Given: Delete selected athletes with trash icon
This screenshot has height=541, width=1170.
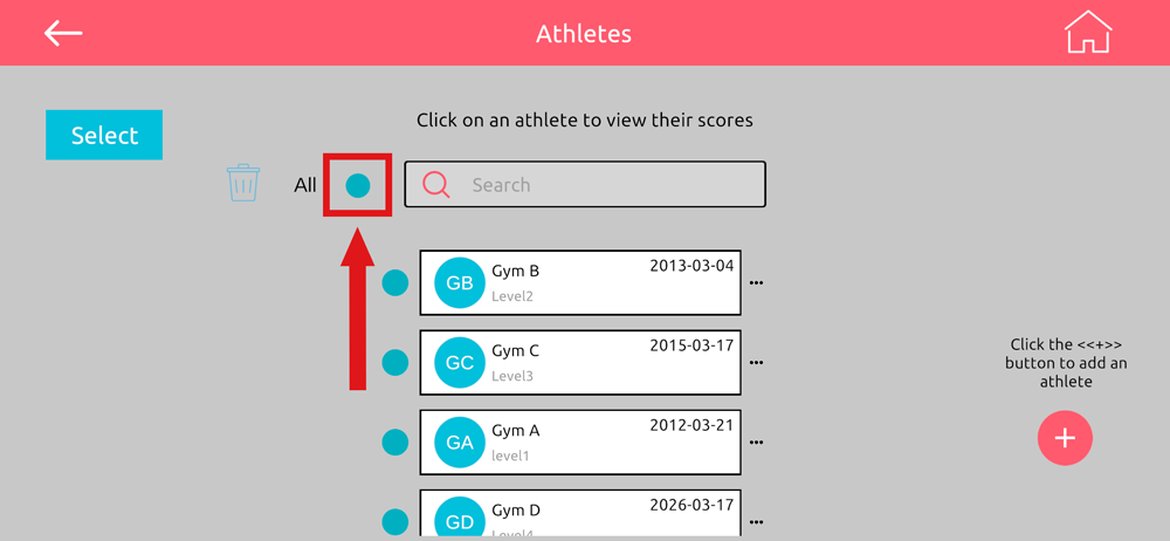Looking at the screenshot, I should [x=243, y=184].
